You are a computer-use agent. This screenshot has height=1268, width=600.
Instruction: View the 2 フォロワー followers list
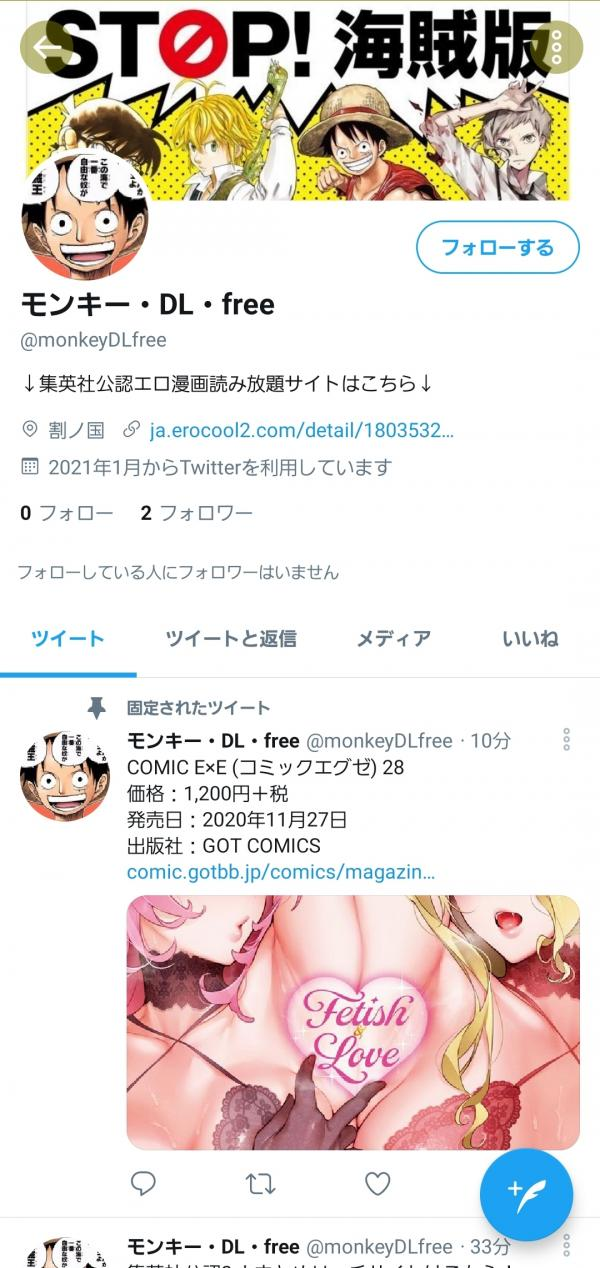pos(196,513)
